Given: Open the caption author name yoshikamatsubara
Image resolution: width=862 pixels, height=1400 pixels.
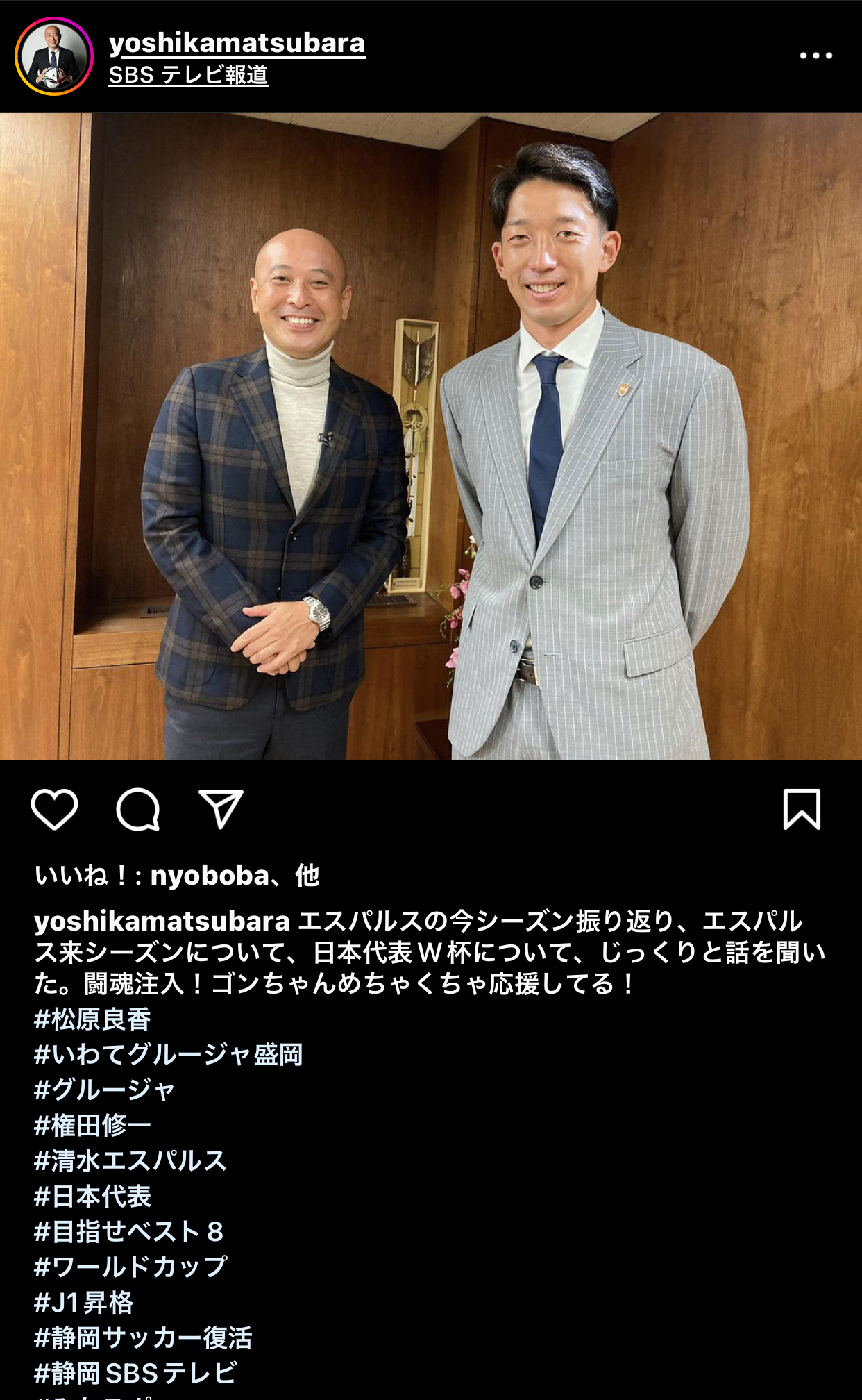Looking at the screenshot, I should coord(162,922).
